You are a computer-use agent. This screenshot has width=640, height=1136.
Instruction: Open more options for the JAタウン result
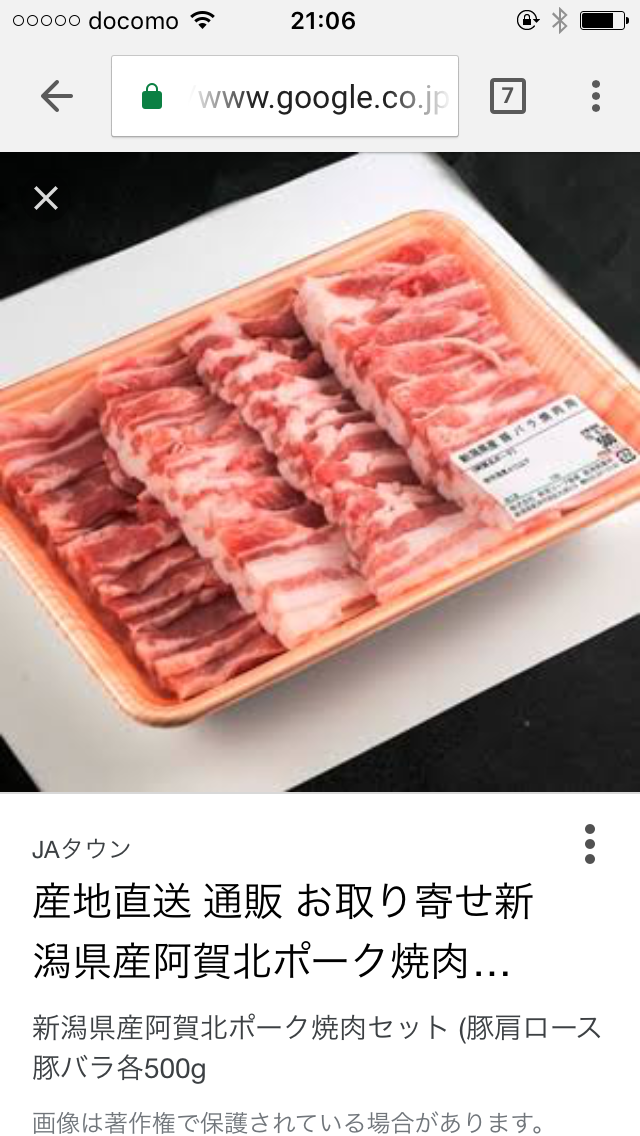pos(590,845)
